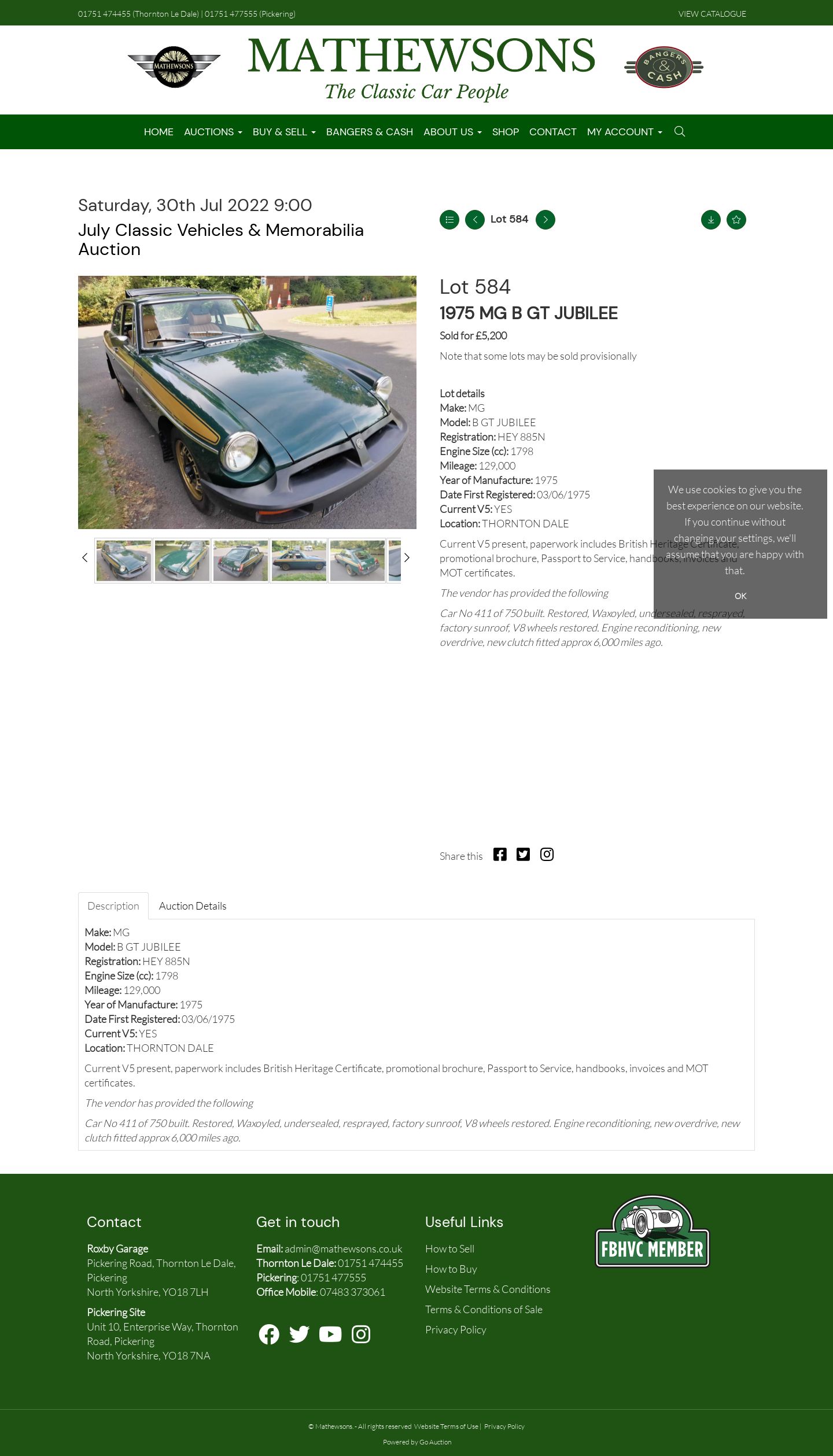Go to the previous lot
833x1456 pixels.
pyautogui.click(x=475, y=220)
